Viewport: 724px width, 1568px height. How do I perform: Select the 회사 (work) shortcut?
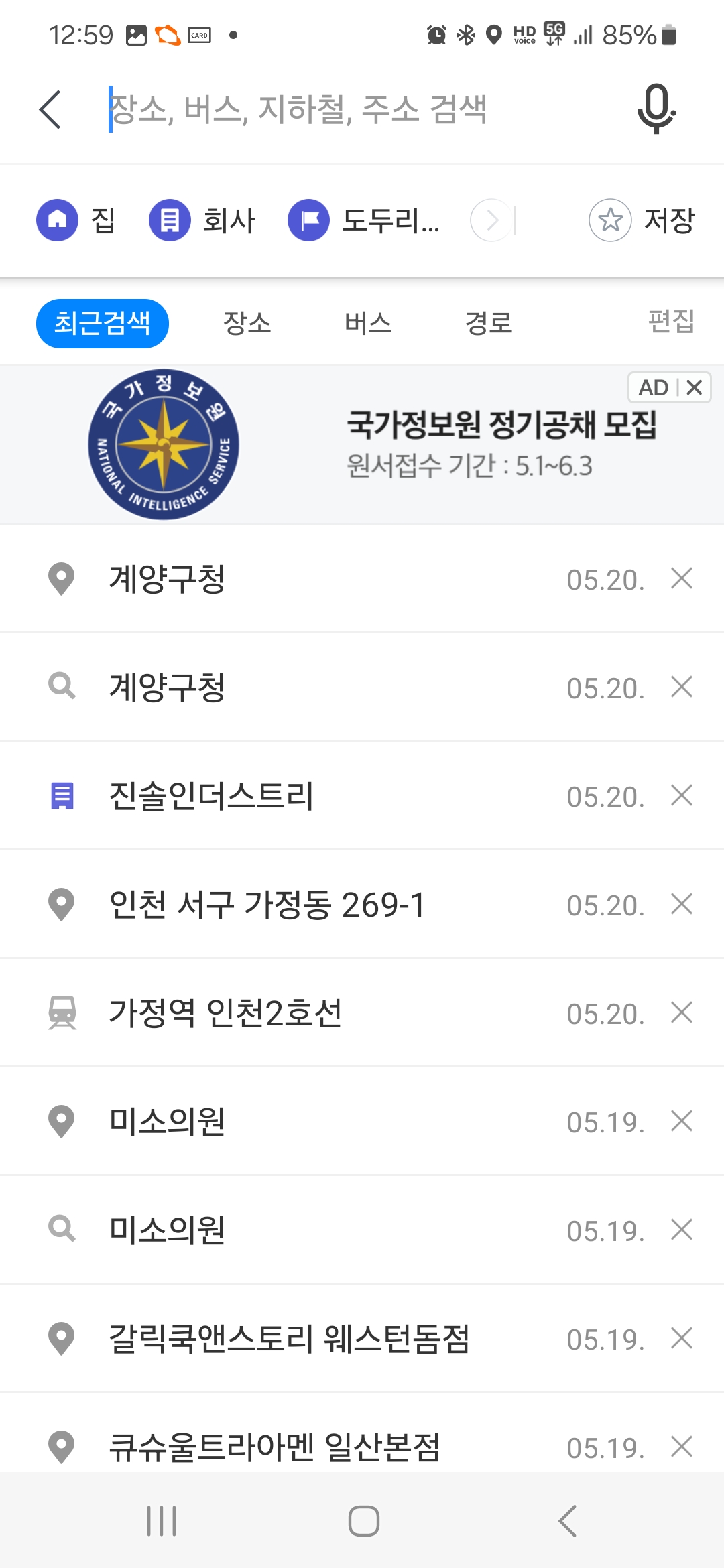(202, 220)
